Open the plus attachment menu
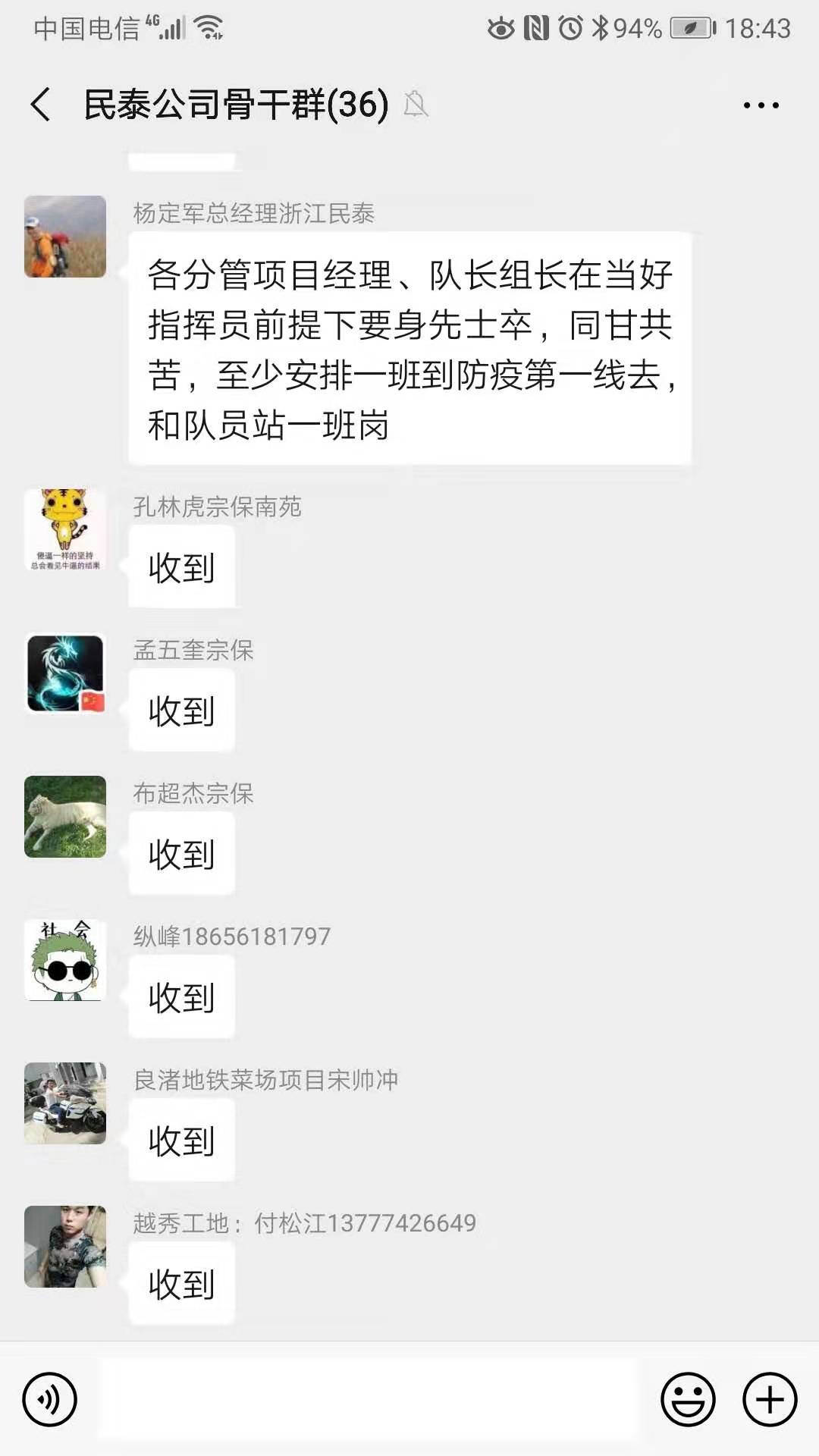The image size is (819, 1456). [x=769, y=1399]
